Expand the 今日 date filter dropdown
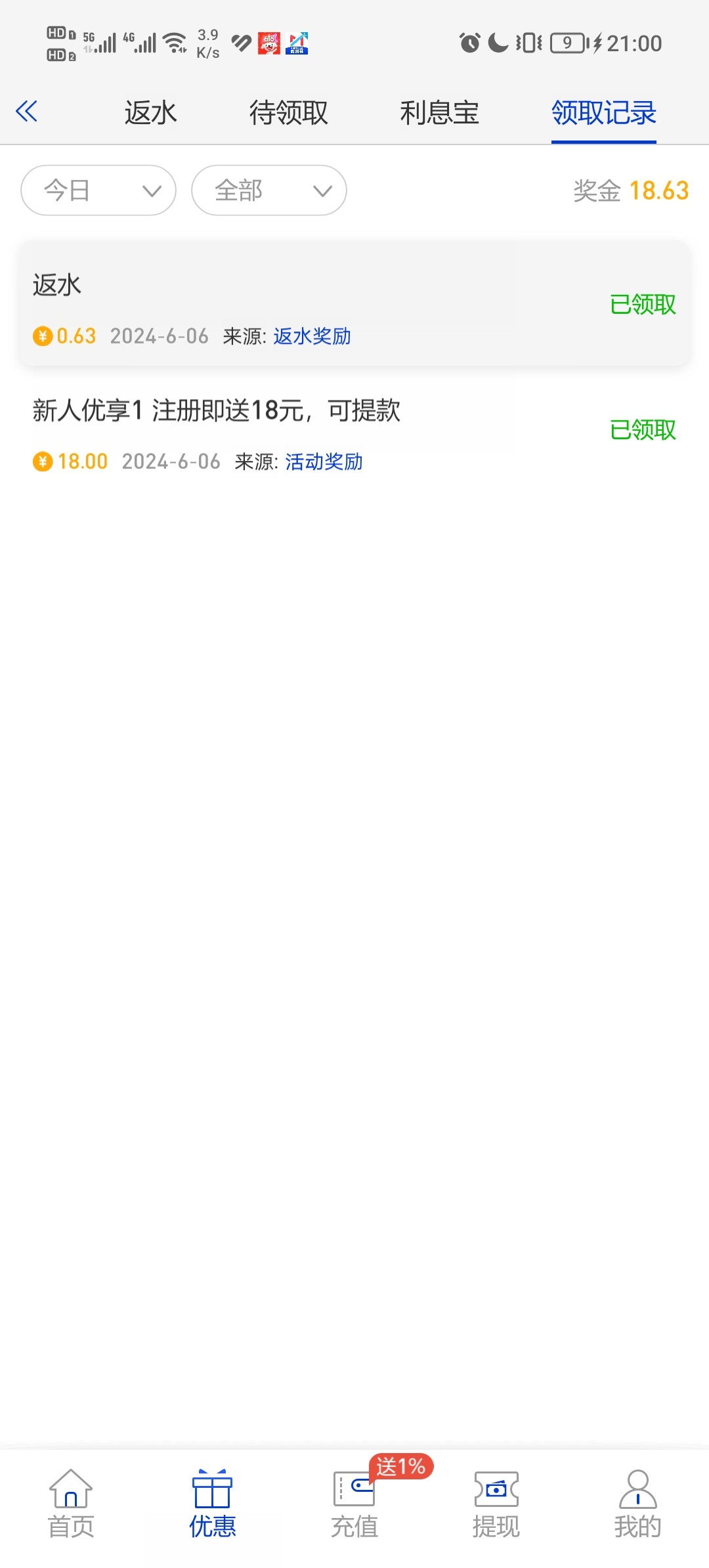709x1568 pixels. [x=98, y=190]
